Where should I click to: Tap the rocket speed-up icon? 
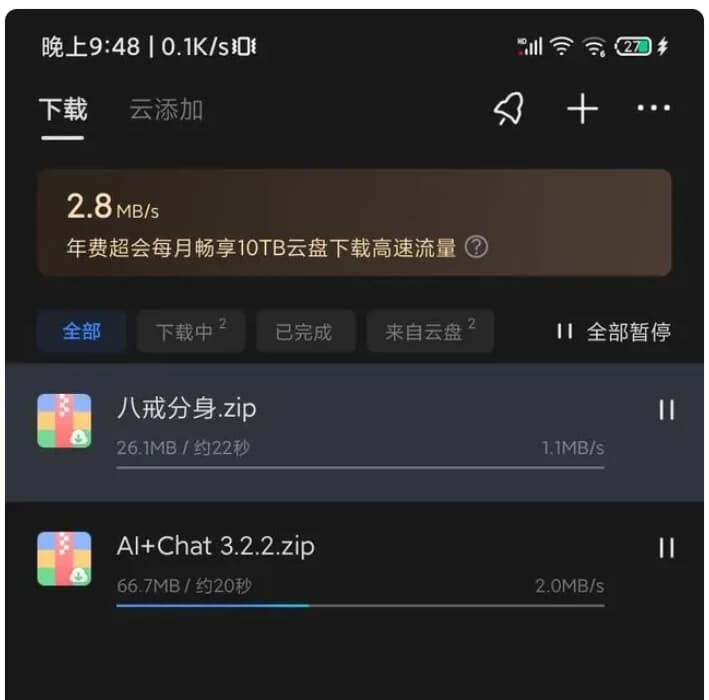[509, 109]
